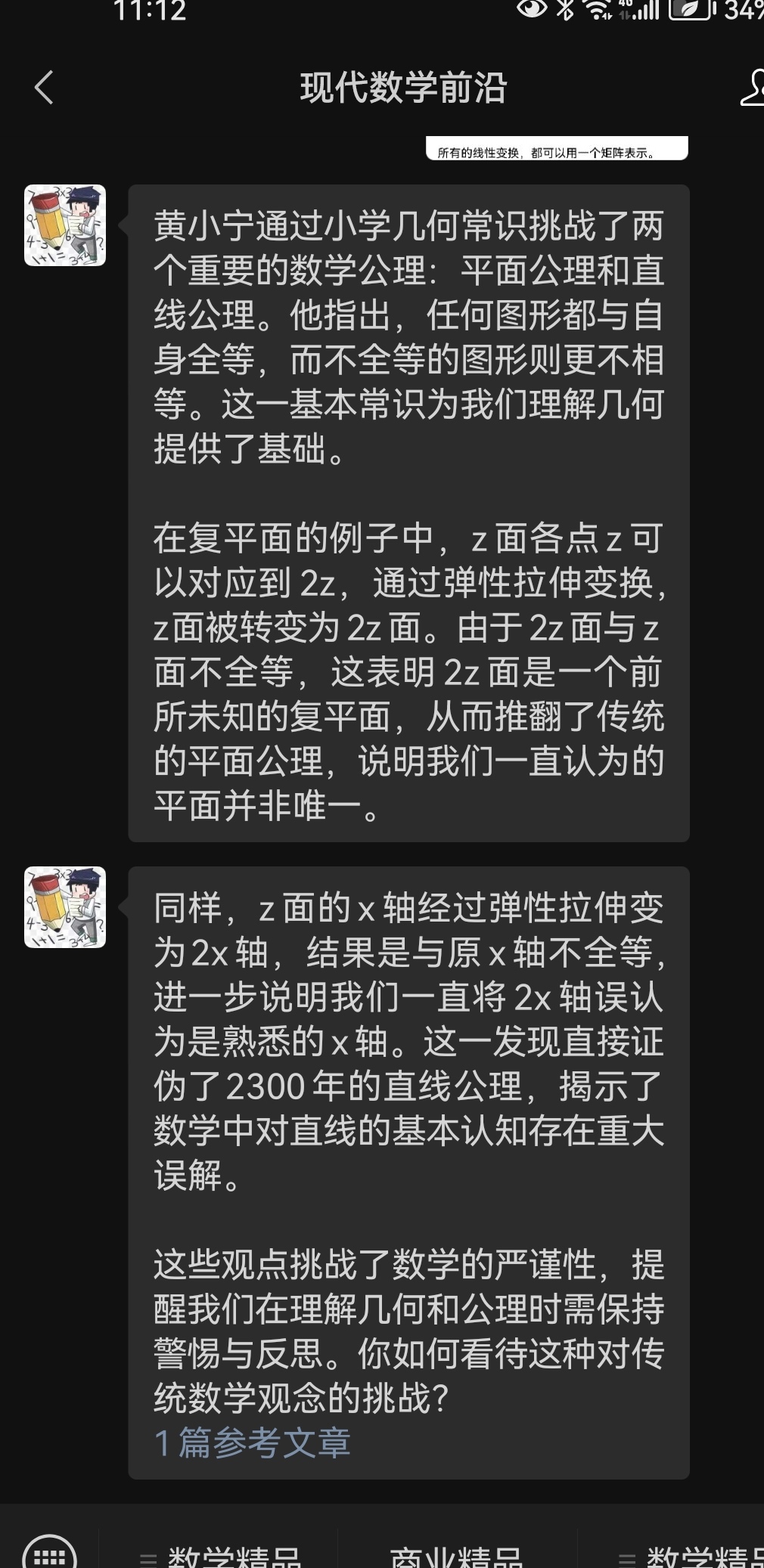Tap the floating linear transformation caption banner
Viewport: 764px width, 1568px height.
(x=557, y=149)
